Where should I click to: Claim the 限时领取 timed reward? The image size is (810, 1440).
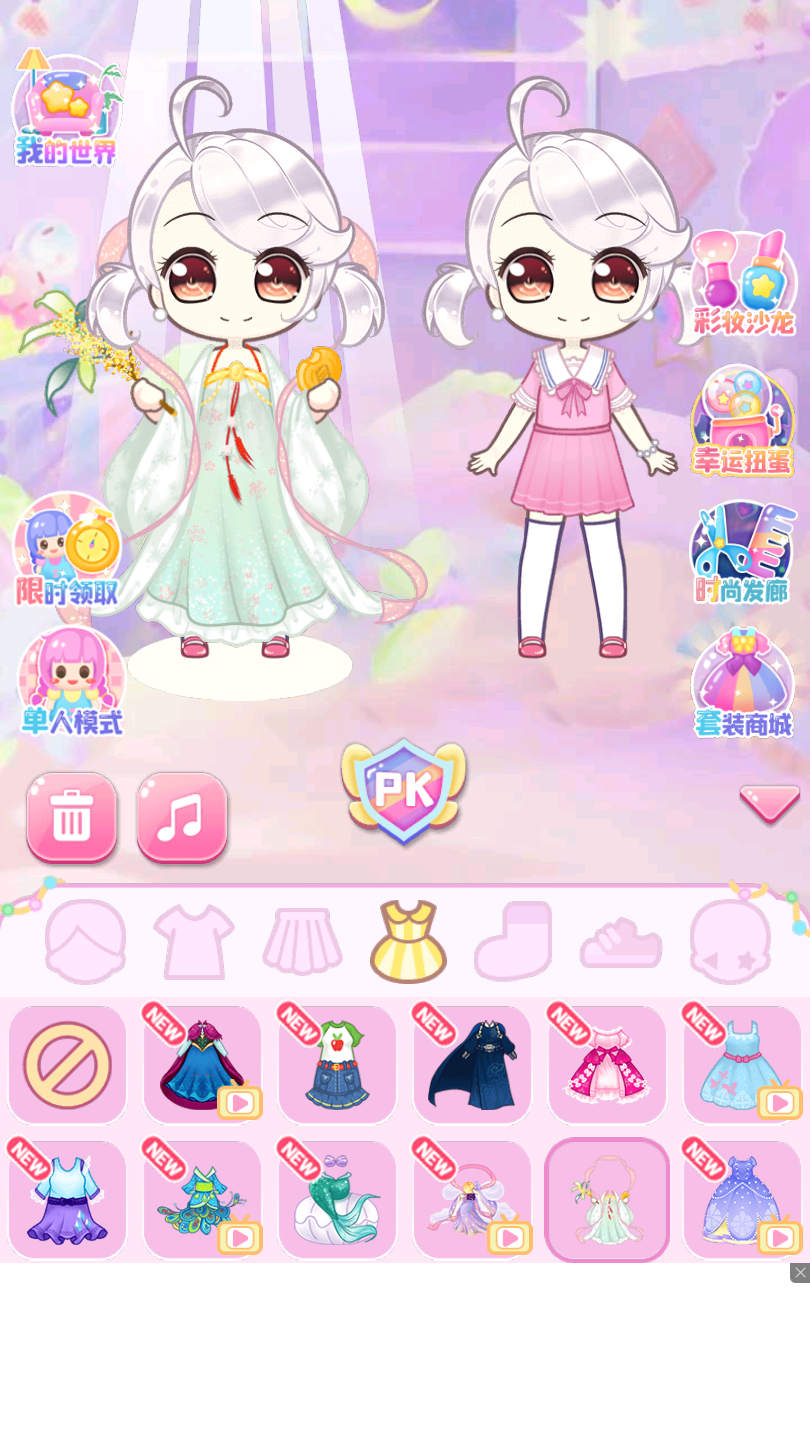pyautogui.click(x=68, y=552)
